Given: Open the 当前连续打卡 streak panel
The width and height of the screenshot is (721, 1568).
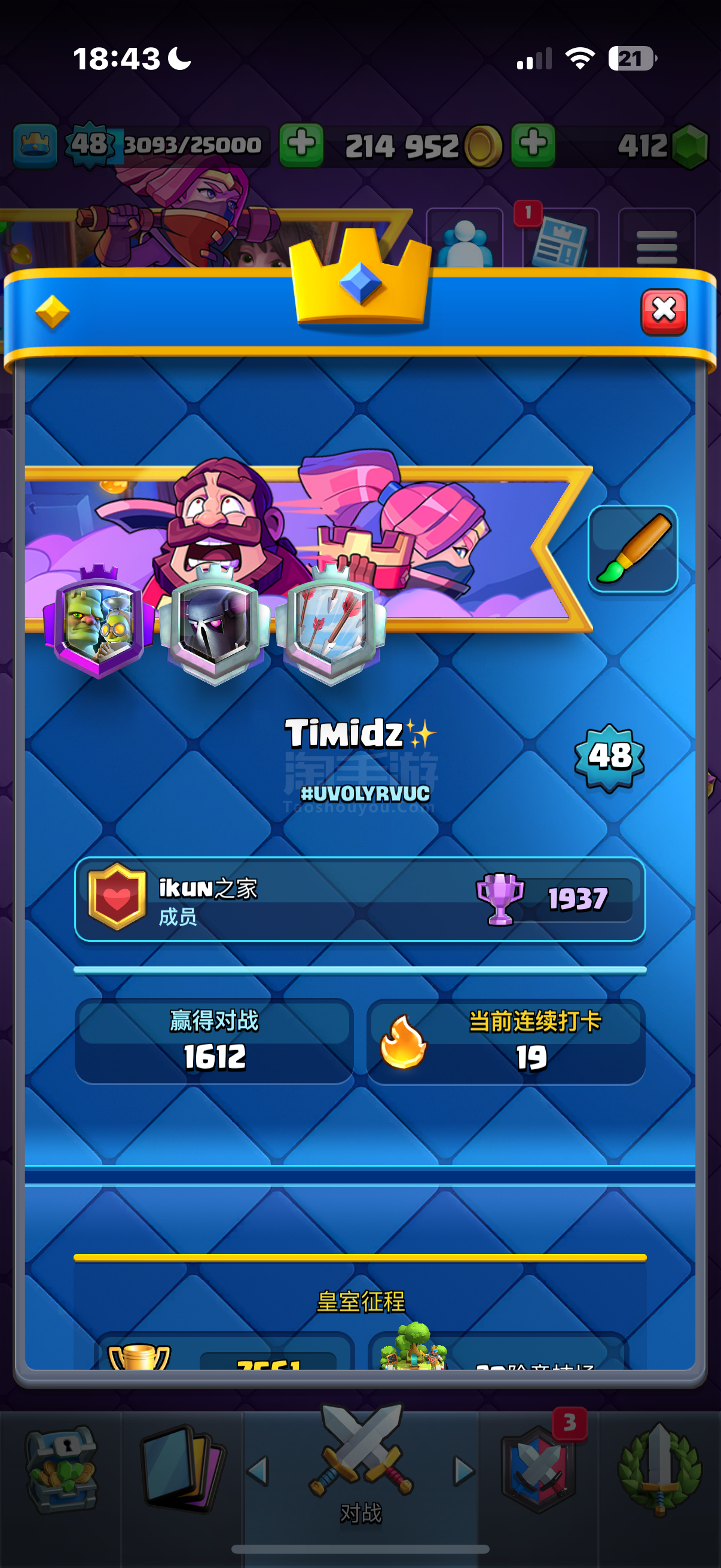Looking at the screenshot, I should pos(506,1042).
